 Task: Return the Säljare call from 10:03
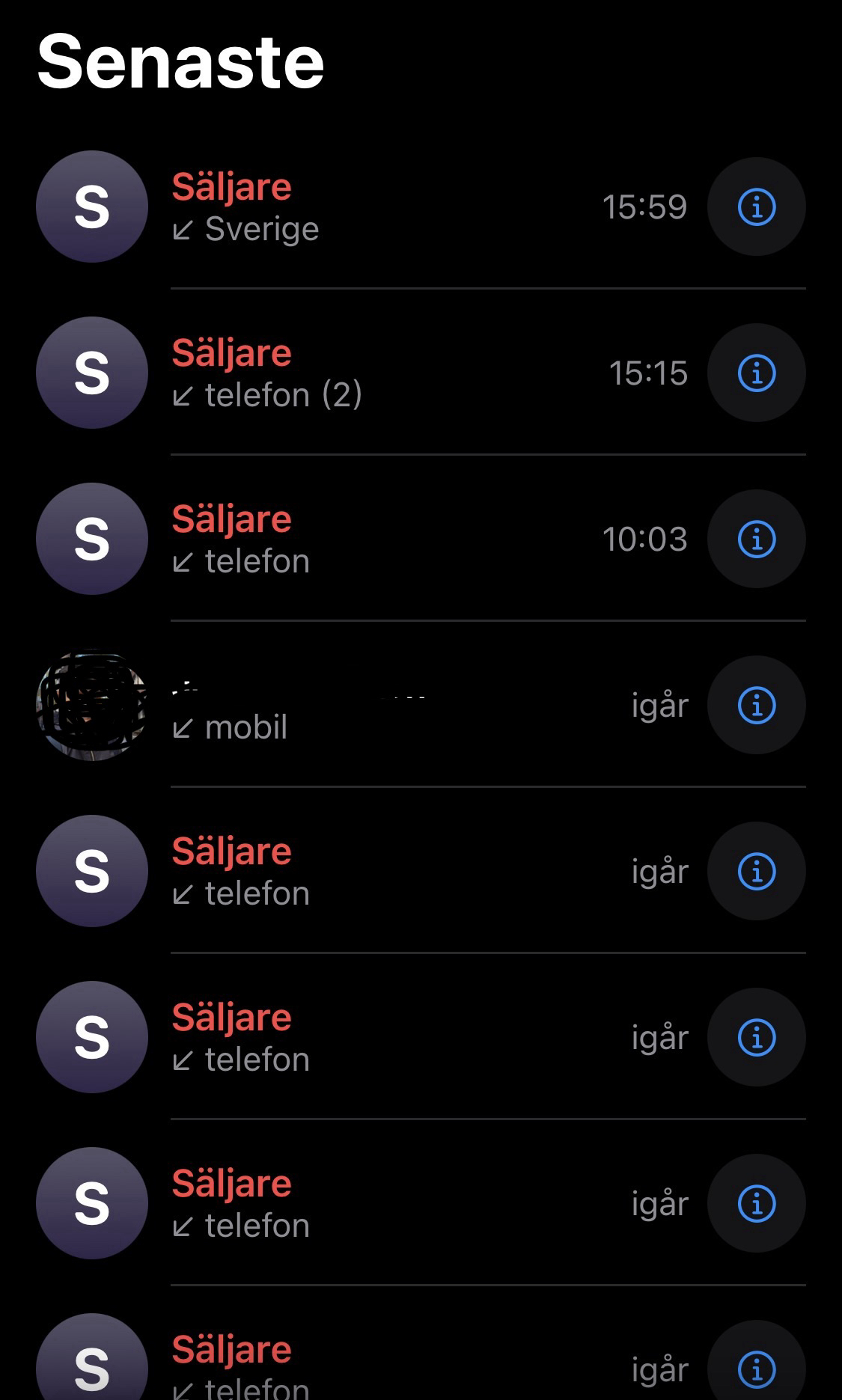pyautogui.click(x=374, y=539)
